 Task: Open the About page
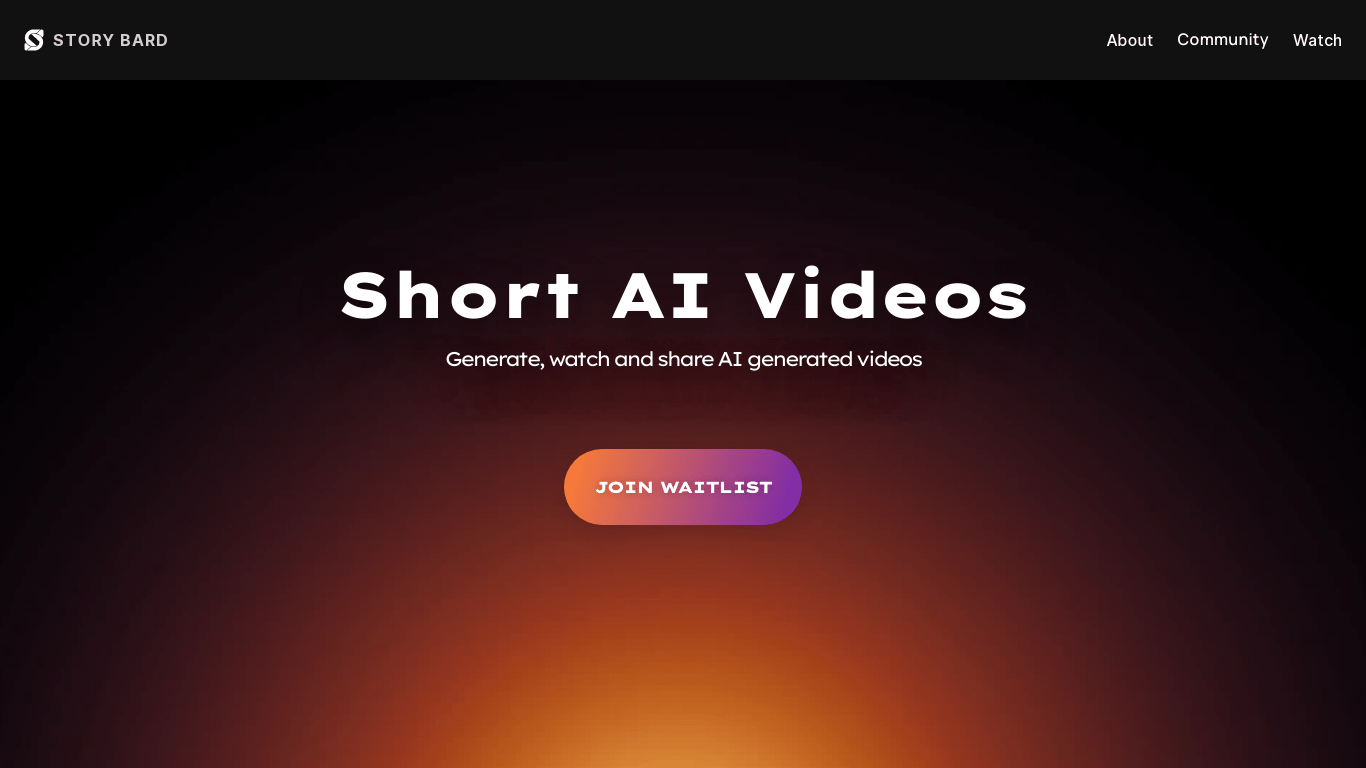click(1129, 40)
